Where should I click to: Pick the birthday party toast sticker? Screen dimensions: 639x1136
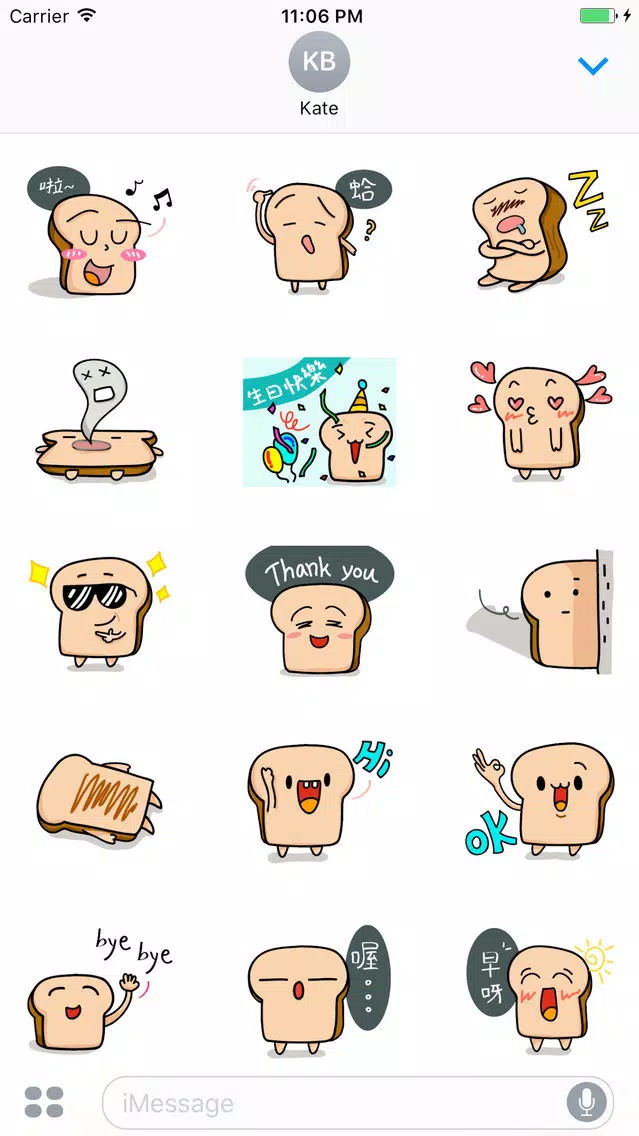pyautogui.click(x=320, y=421)
